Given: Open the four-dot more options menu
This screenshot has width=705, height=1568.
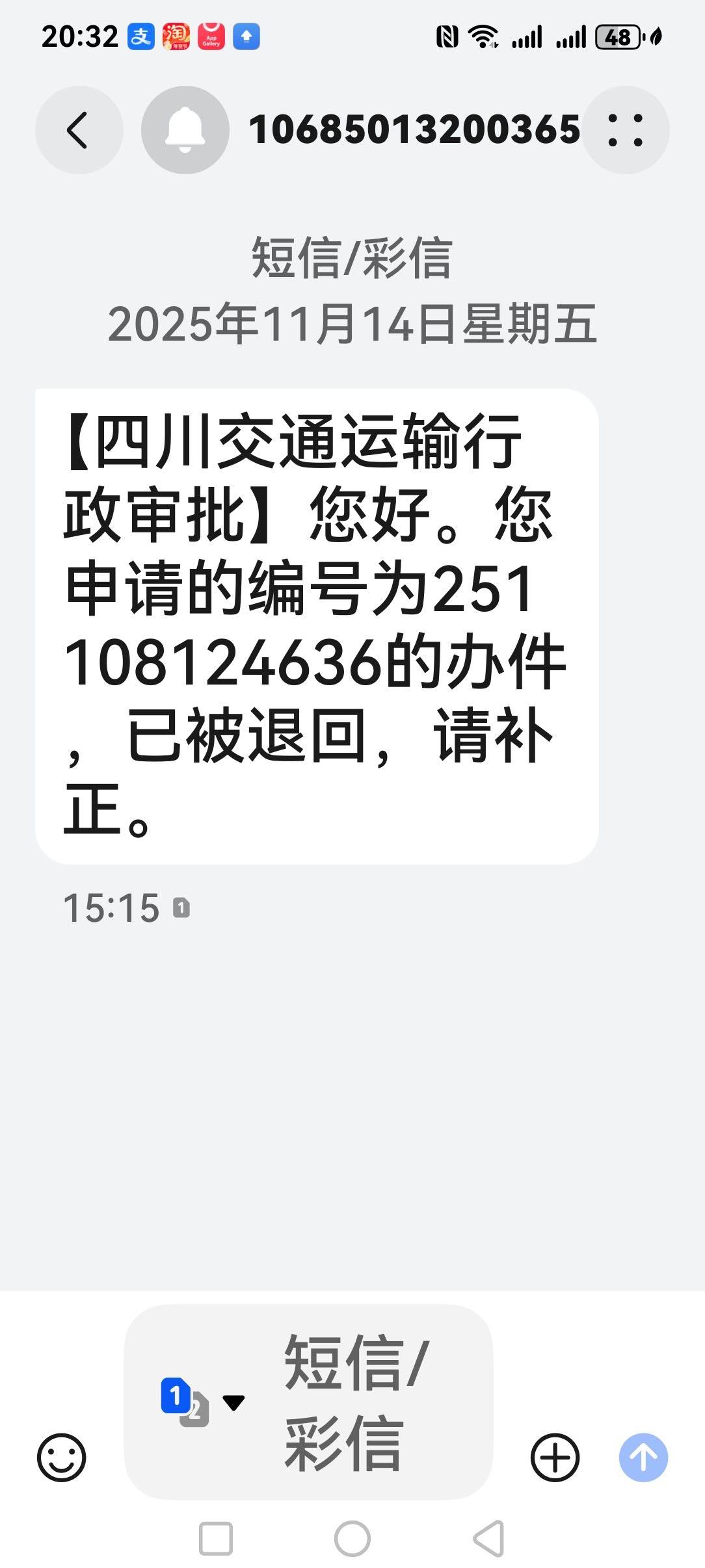Looking at the screenshot, I should 625,130.
